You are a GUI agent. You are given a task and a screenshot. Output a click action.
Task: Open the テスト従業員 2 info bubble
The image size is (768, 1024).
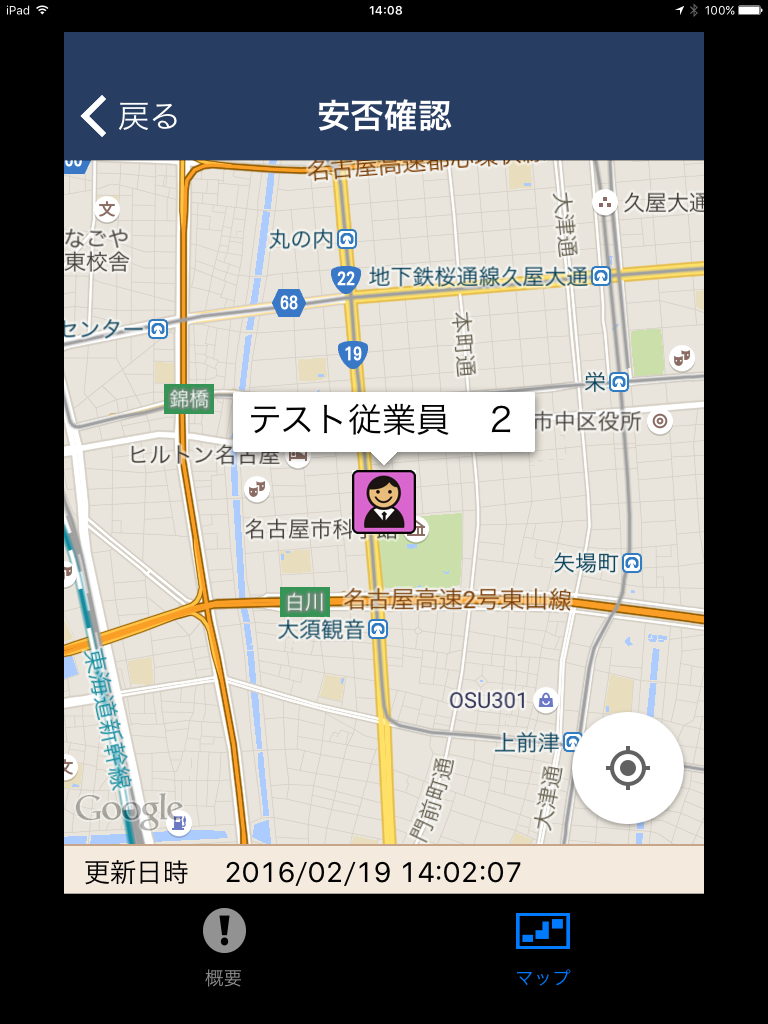click(x=383, y=421)
